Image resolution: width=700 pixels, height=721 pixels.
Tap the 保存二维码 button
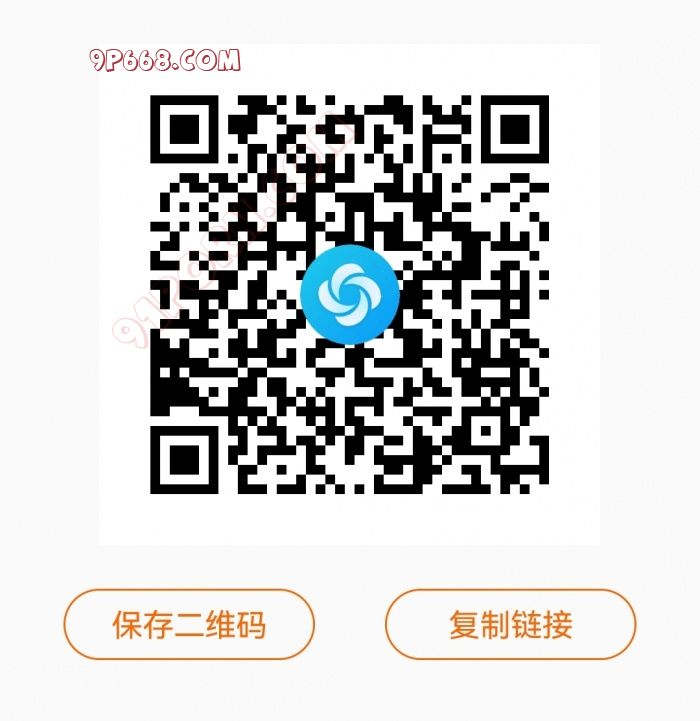tap(189, 625)
